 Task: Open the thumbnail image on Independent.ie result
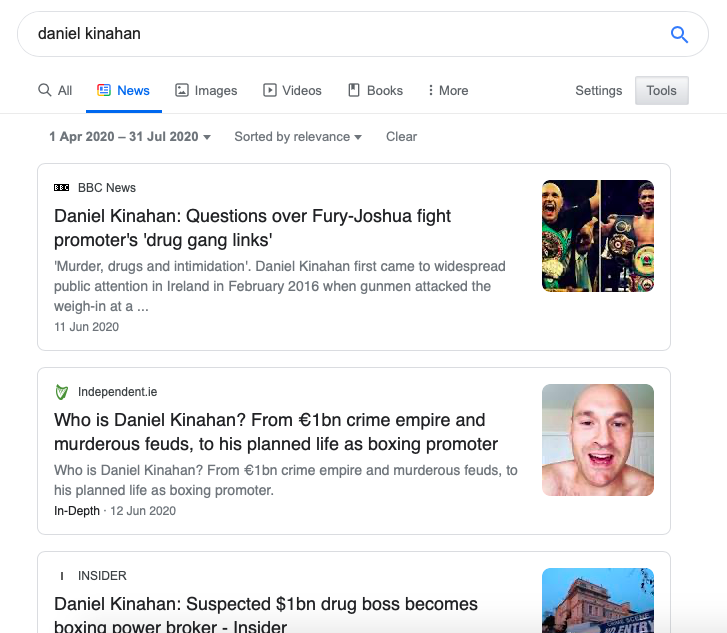tap(597, 440)
